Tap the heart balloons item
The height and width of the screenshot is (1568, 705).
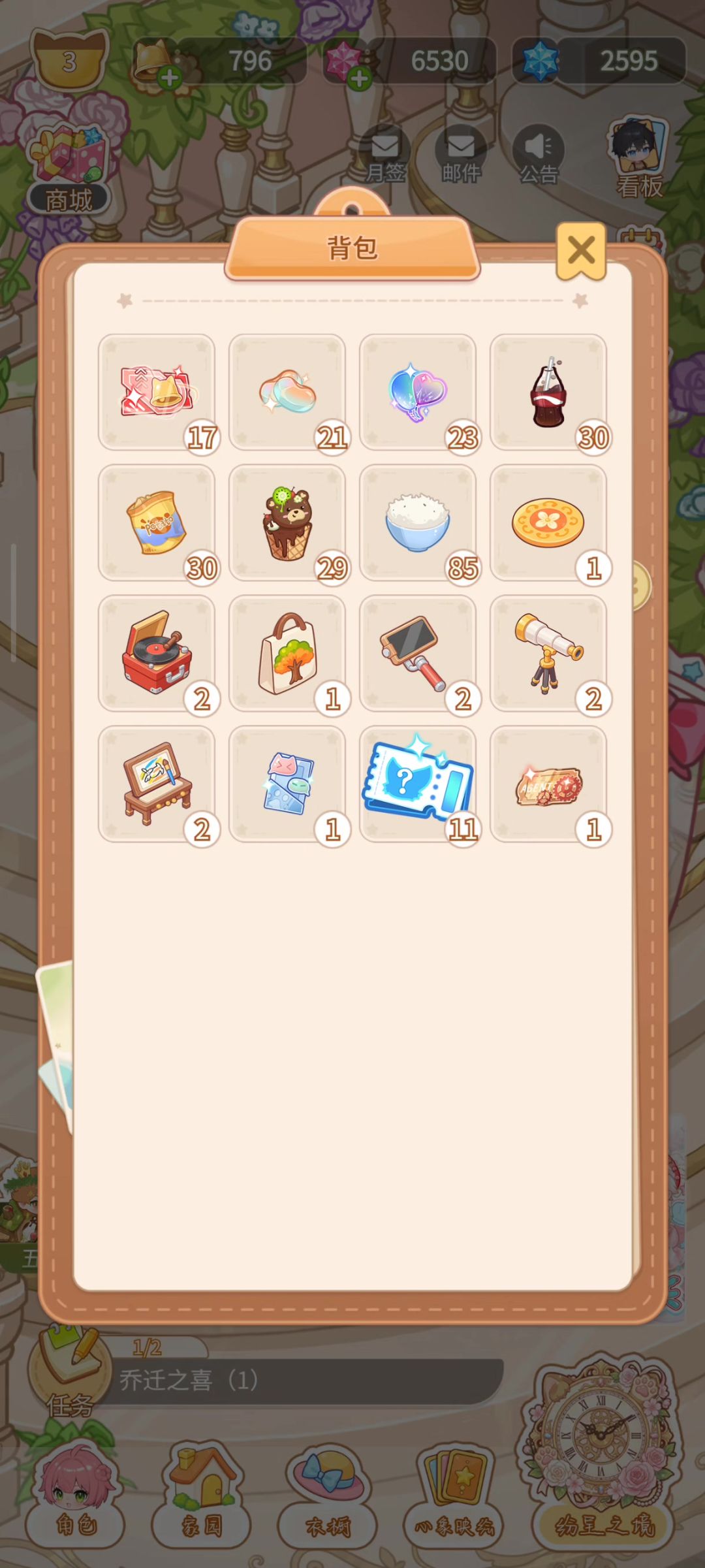(x=418, y=392)
